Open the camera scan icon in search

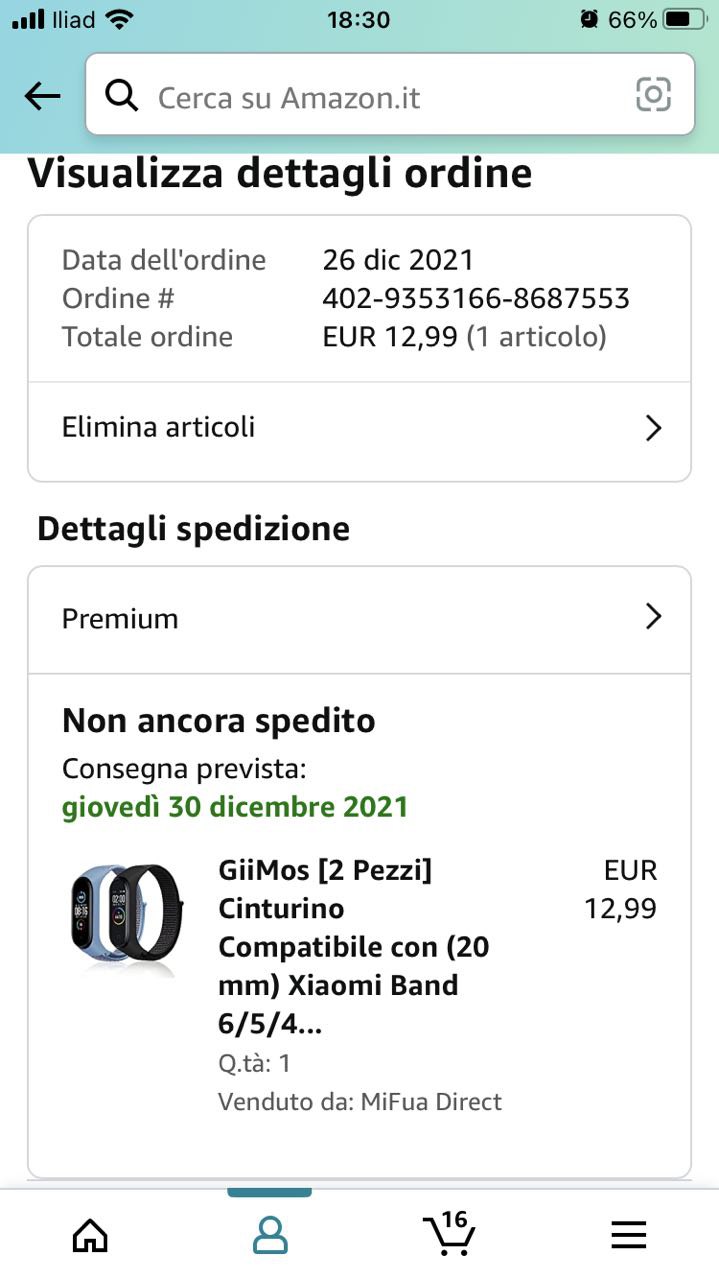[x=653, y=95]
